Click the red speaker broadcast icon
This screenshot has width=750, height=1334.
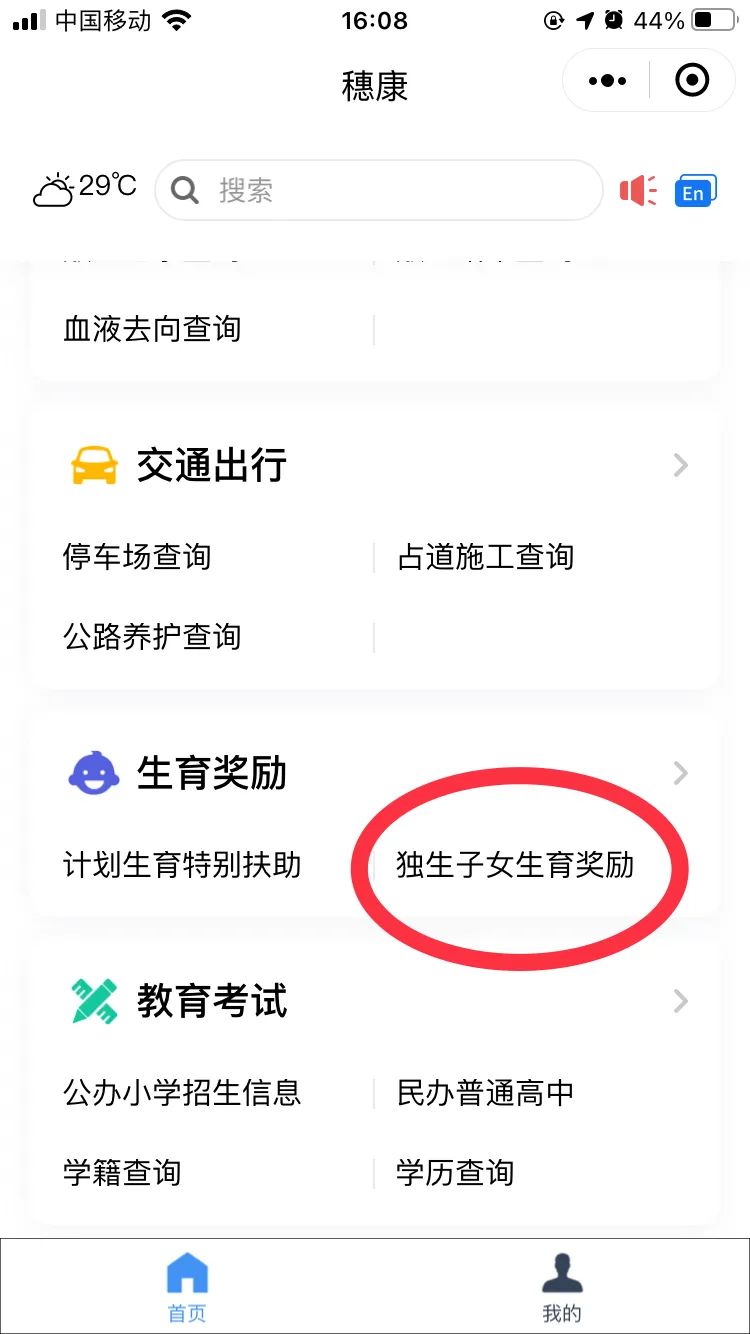point(637,190)
